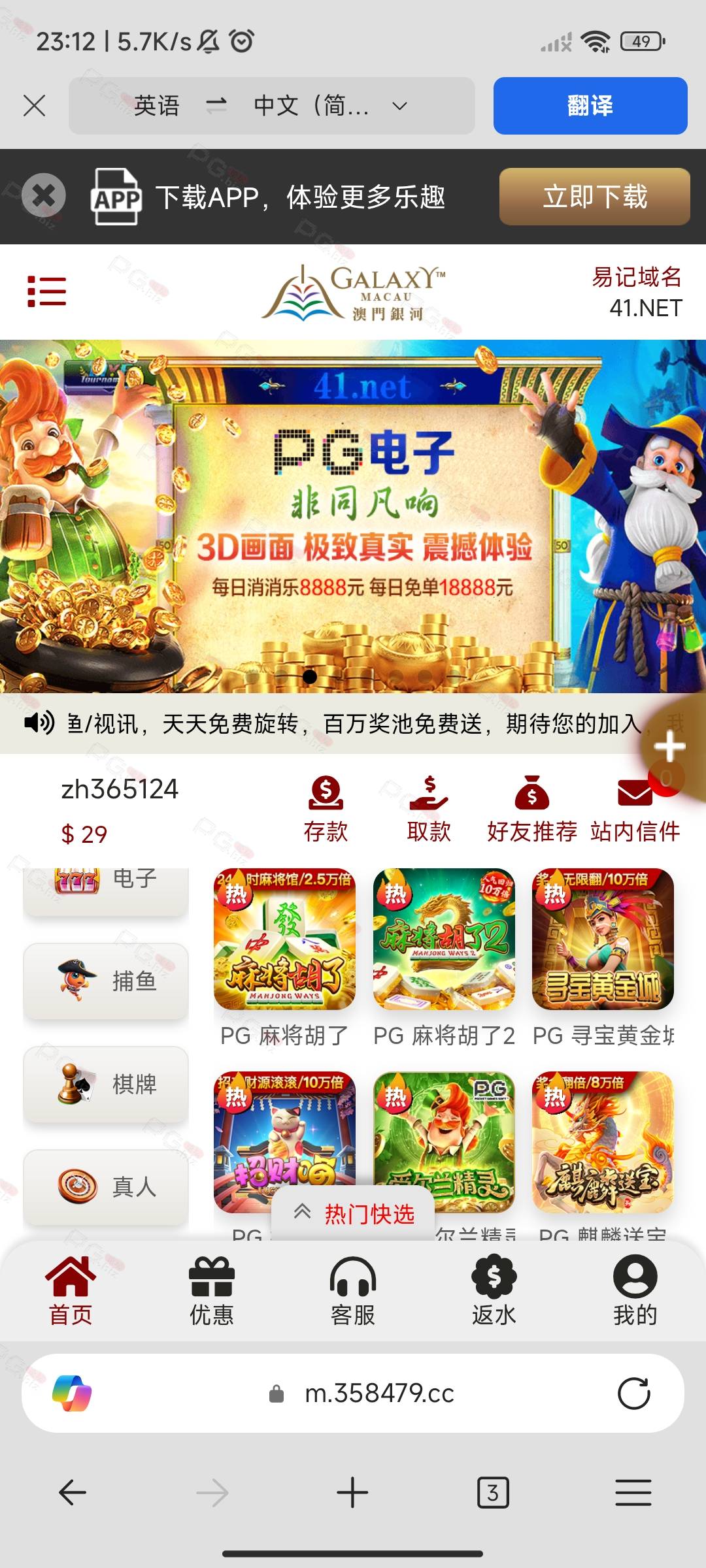Open the red hamburger menu
The height and width of the screenshot is (1568, 706).
click(46, 291)
